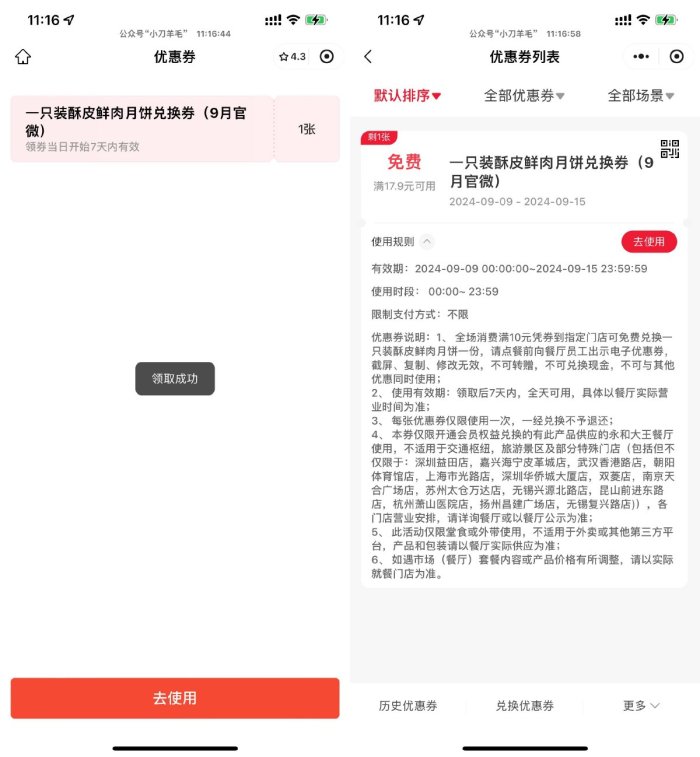This screenshot has width=700, height=757.
Task: Close mini program via circle next to three dots
Action: pyautogui.click(x=675, y=57)
